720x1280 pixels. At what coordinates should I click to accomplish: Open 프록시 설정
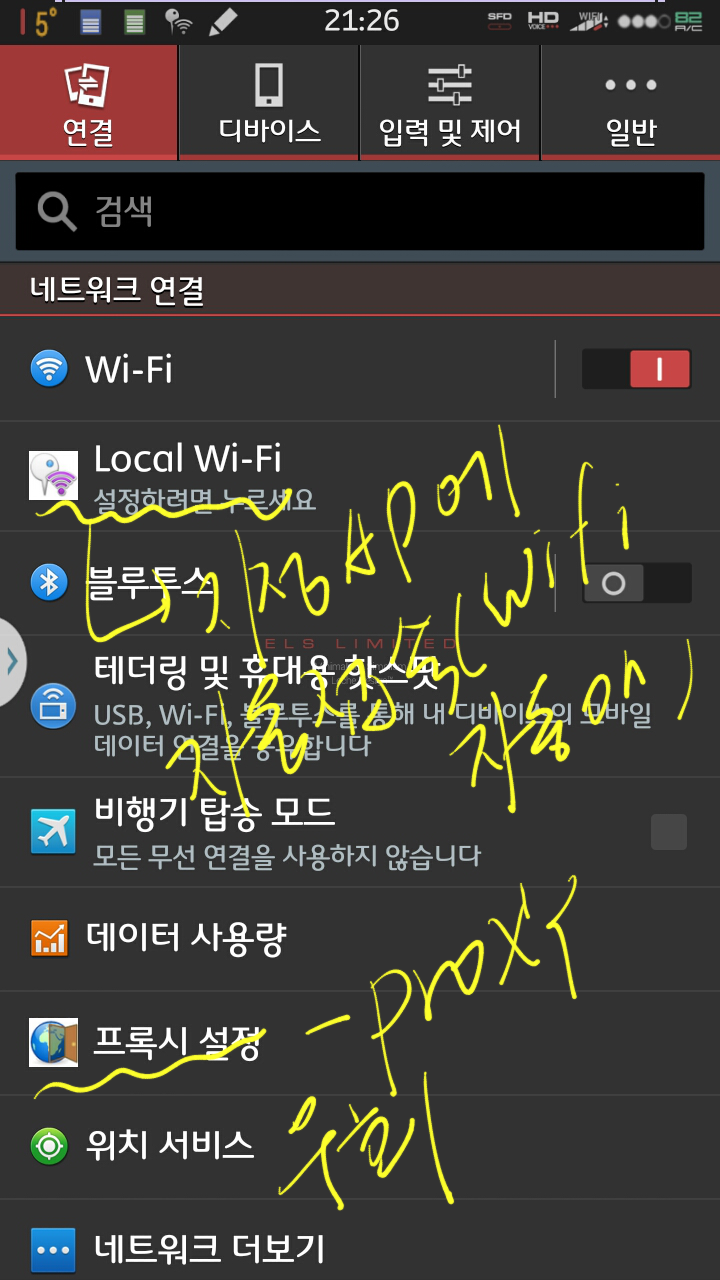300,1042
